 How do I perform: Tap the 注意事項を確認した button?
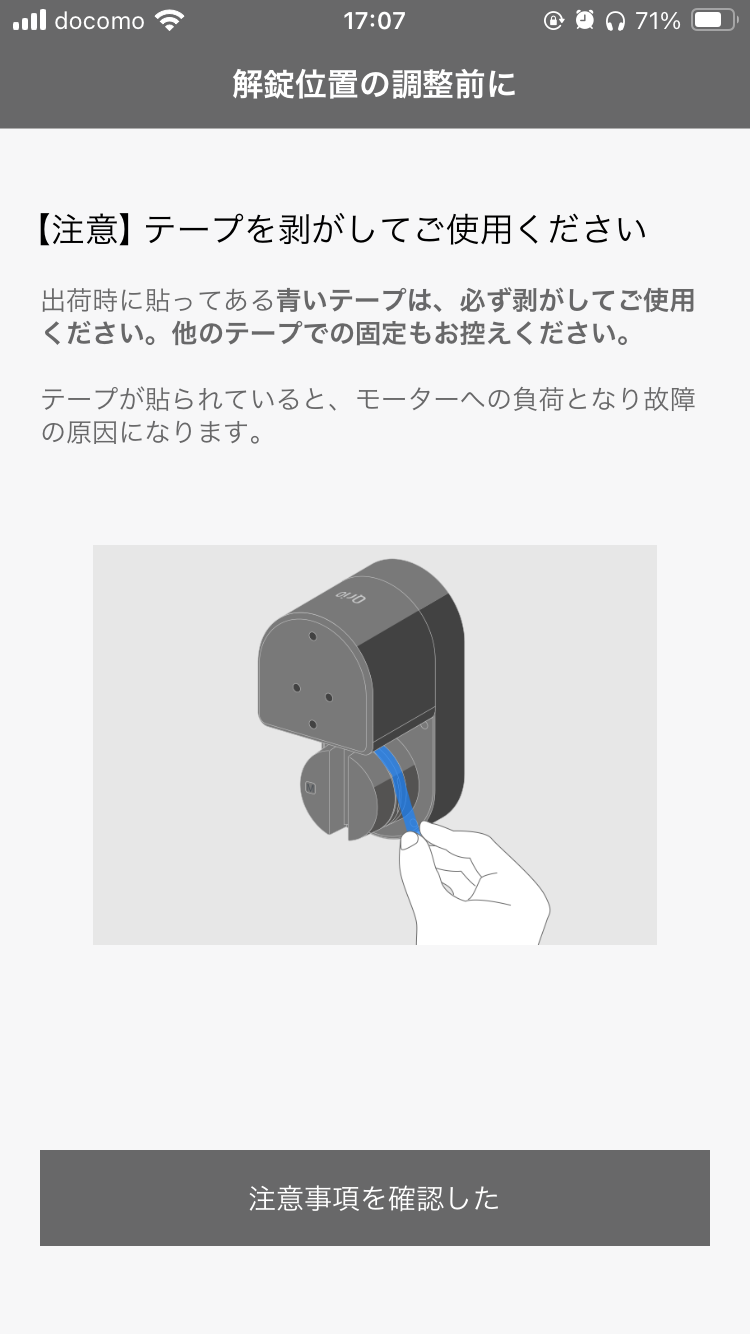coord(375,1198)
